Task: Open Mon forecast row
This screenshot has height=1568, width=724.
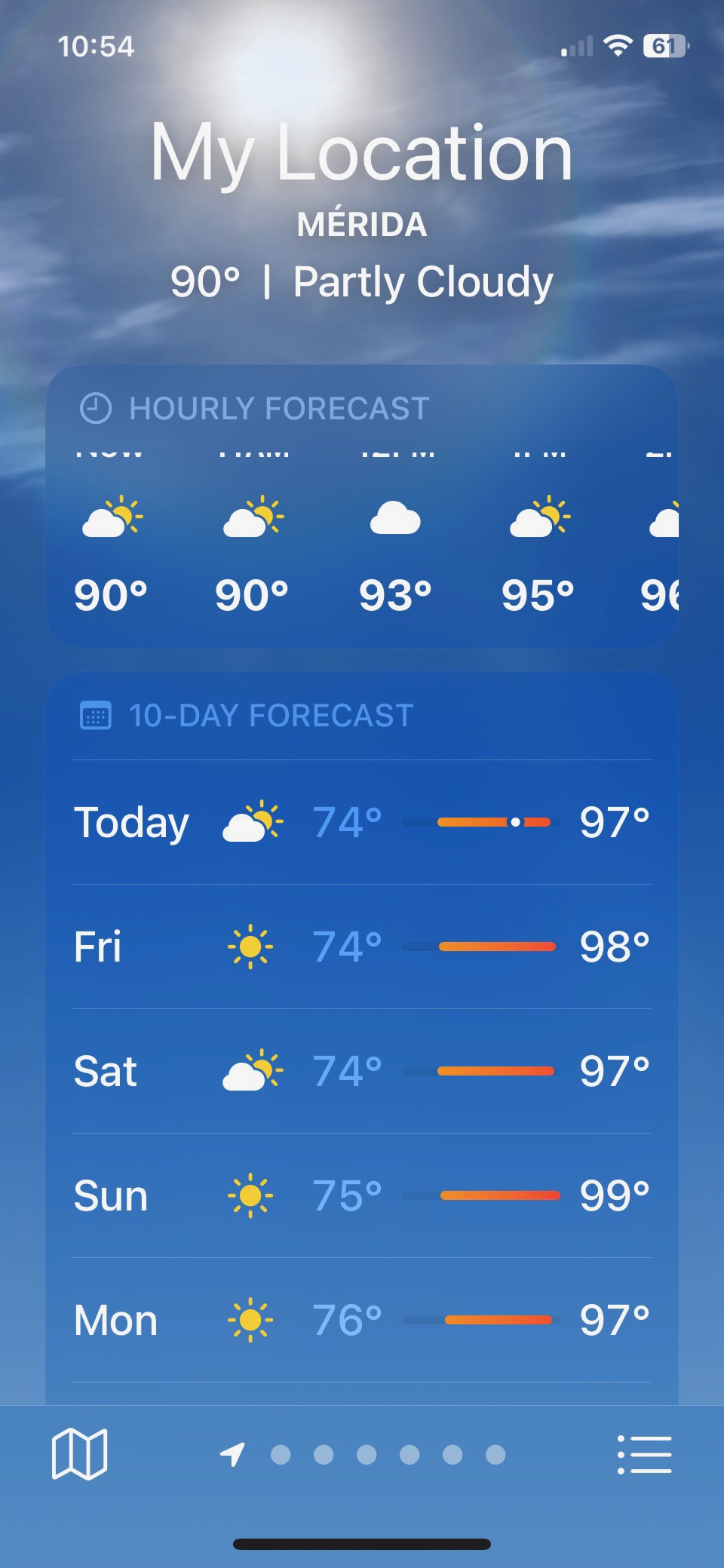Action: click(x=362, y=1320)
